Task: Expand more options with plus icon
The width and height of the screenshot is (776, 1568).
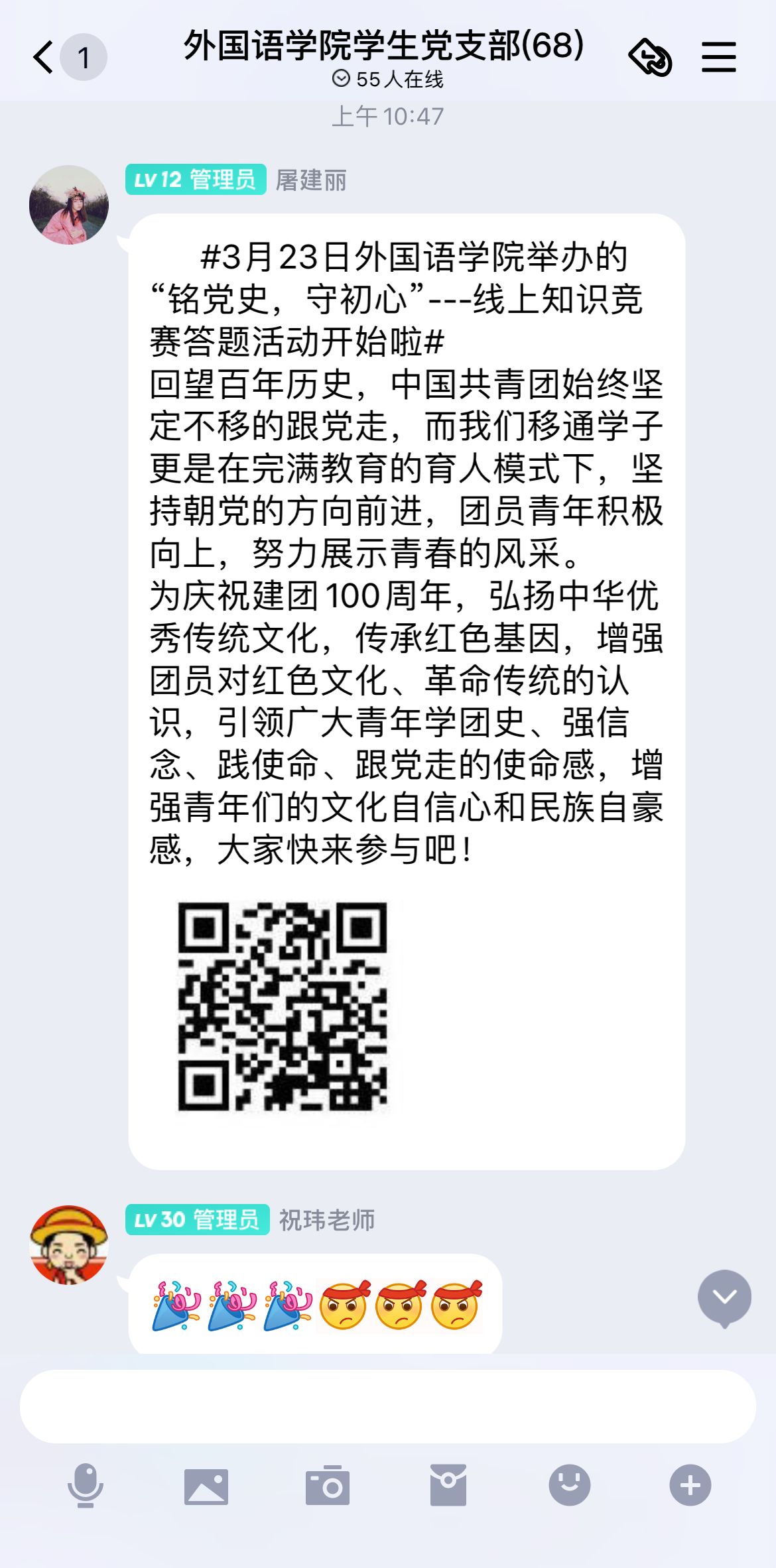Action: [x=690, y=1485]
